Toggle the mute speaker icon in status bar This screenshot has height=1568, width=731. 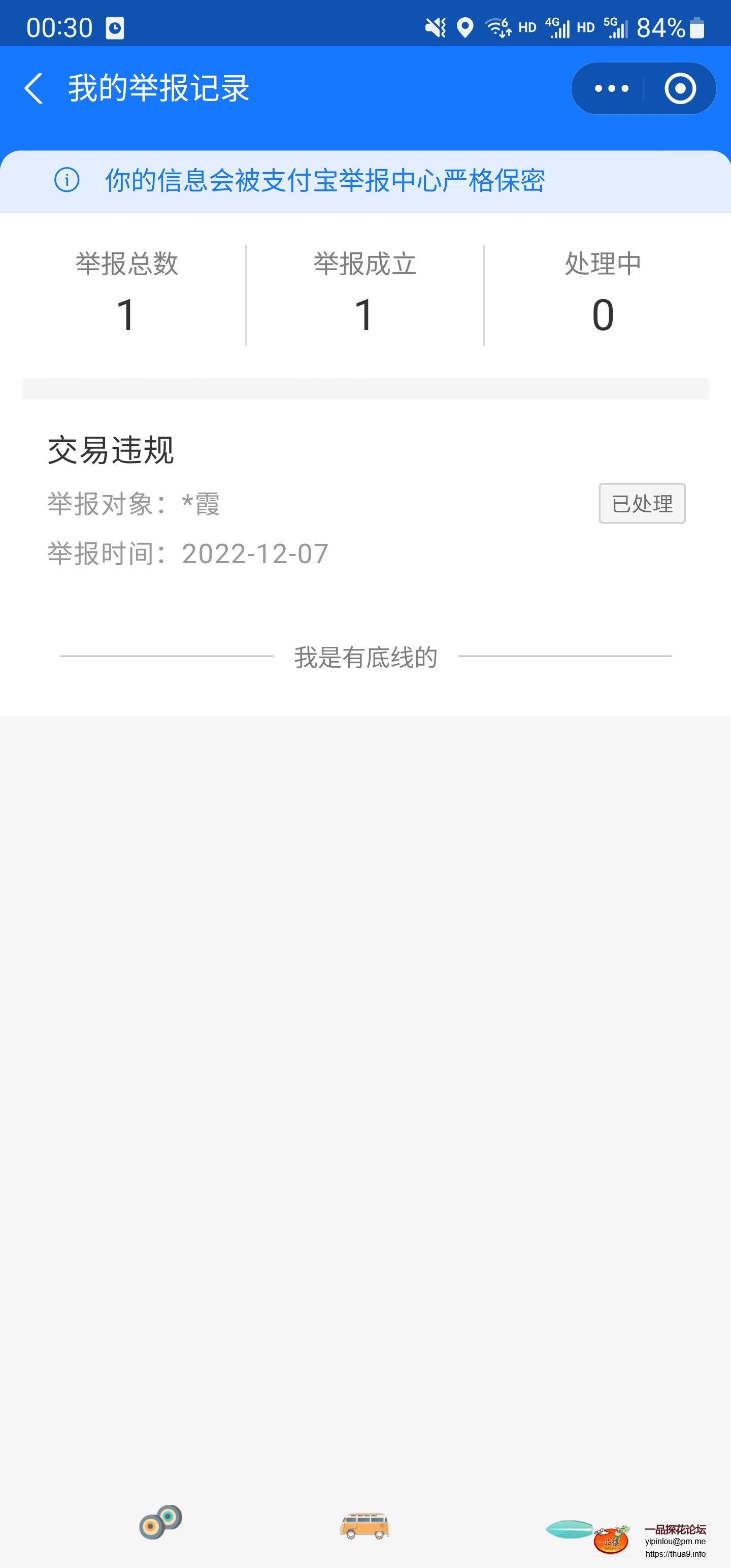tap(436, 27)
